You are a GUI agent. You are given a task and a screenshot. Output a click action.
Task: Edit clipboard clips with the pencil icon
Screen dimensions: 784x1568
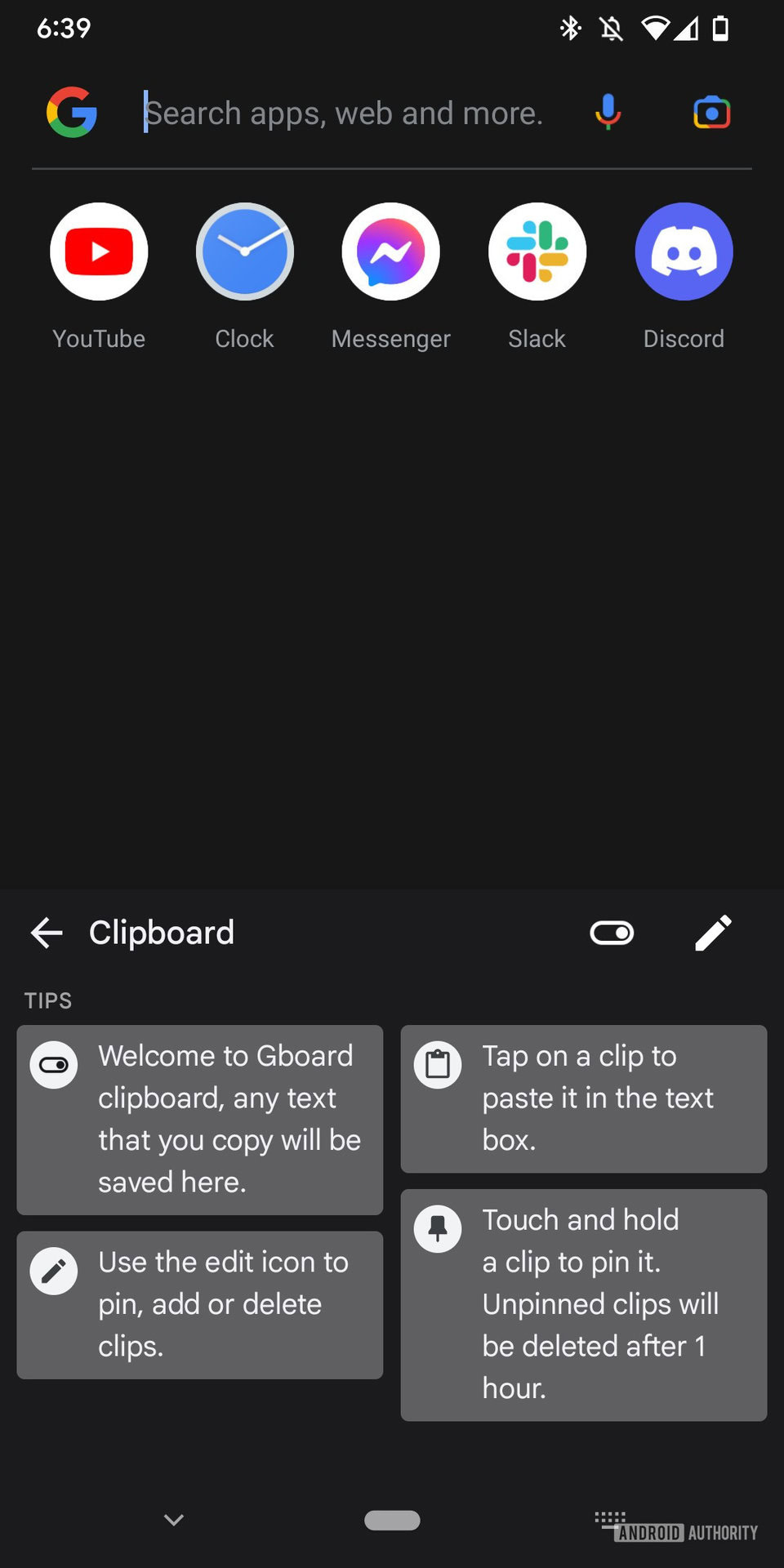pos(713,933)
